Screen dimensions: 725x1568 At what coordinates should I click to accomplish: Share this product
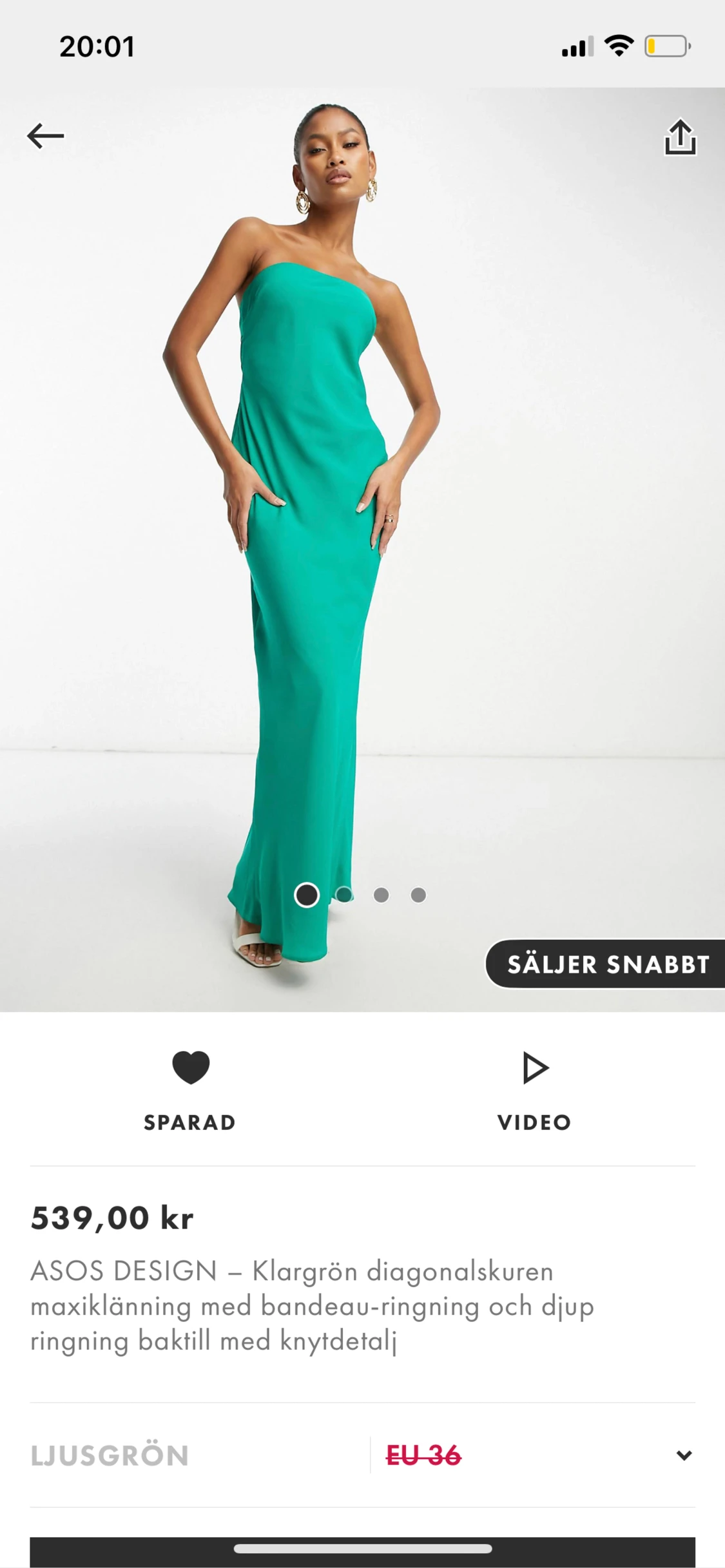(680, 137)
